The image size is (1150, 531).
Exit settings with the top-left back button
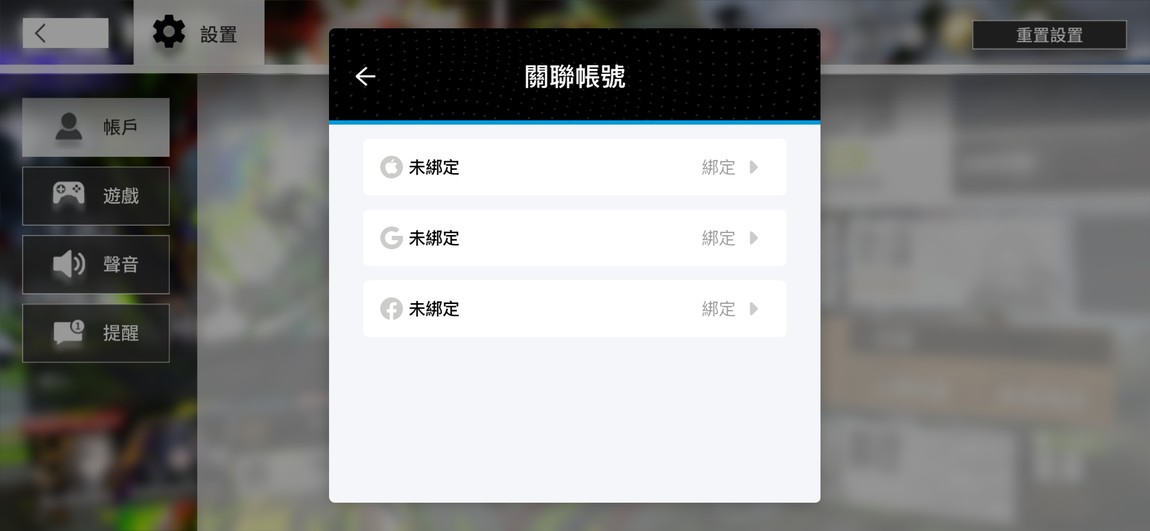coord(65,33)
